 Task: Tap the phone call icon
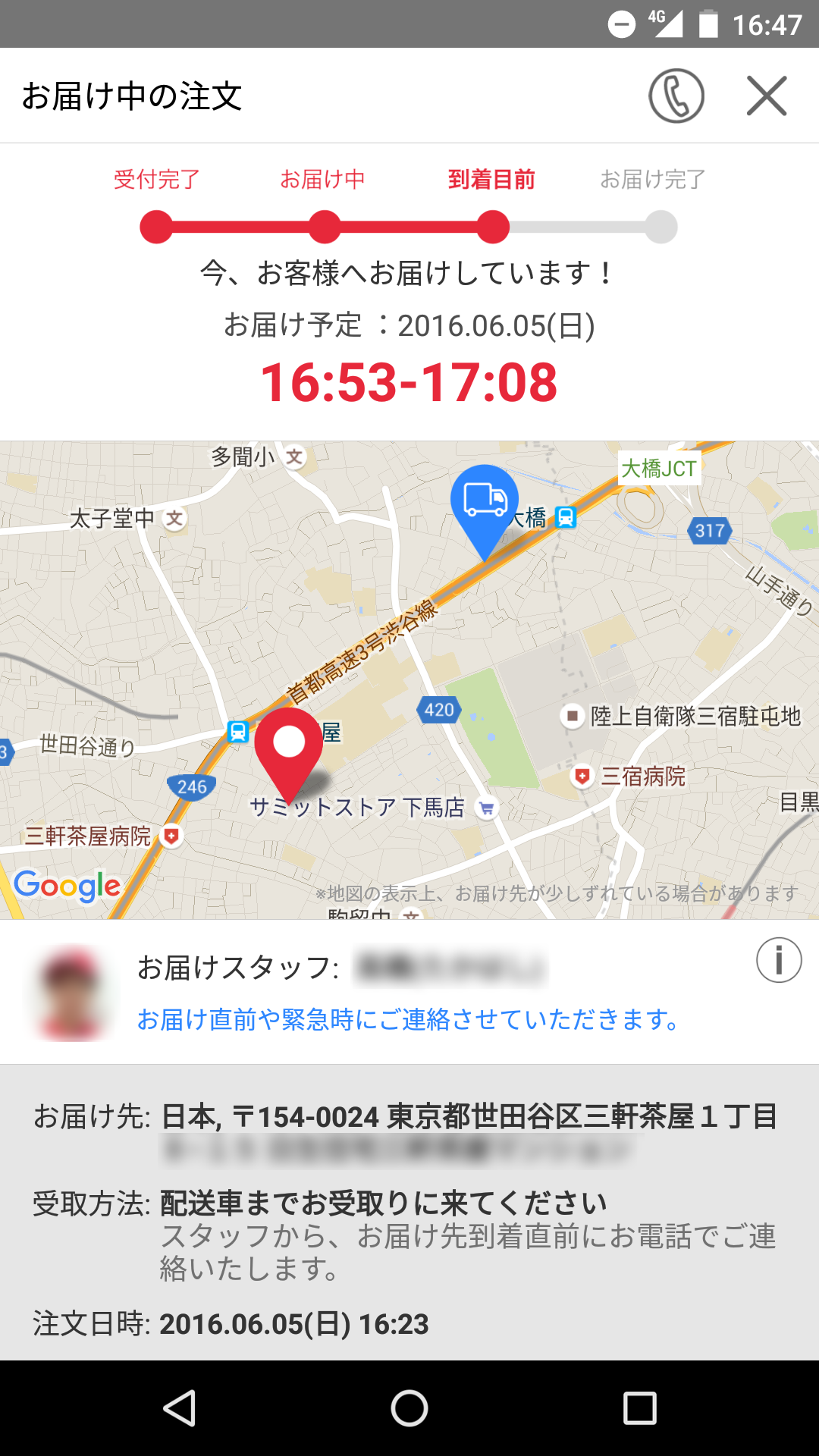click(676, 96)
